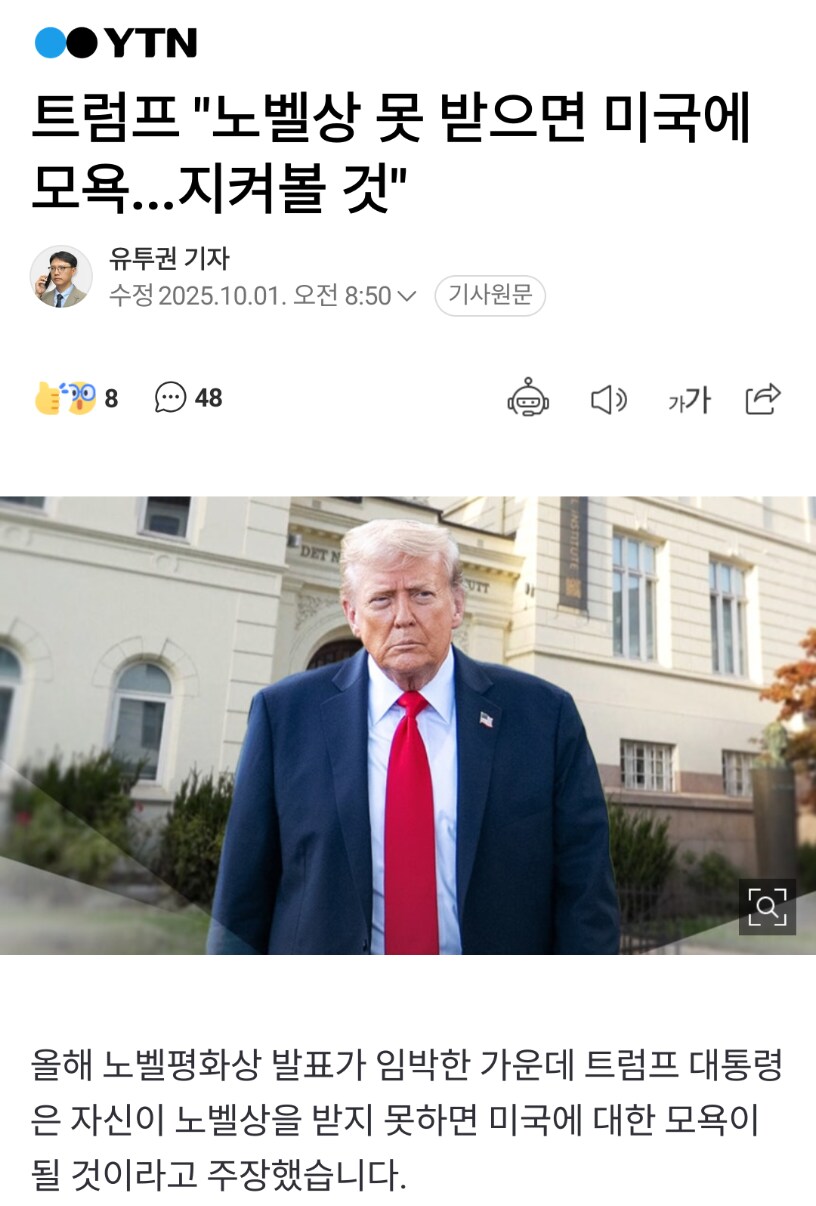Enlarge the article photo with magnifier icon
816x1206 pixels.
(x=767, y=907)
